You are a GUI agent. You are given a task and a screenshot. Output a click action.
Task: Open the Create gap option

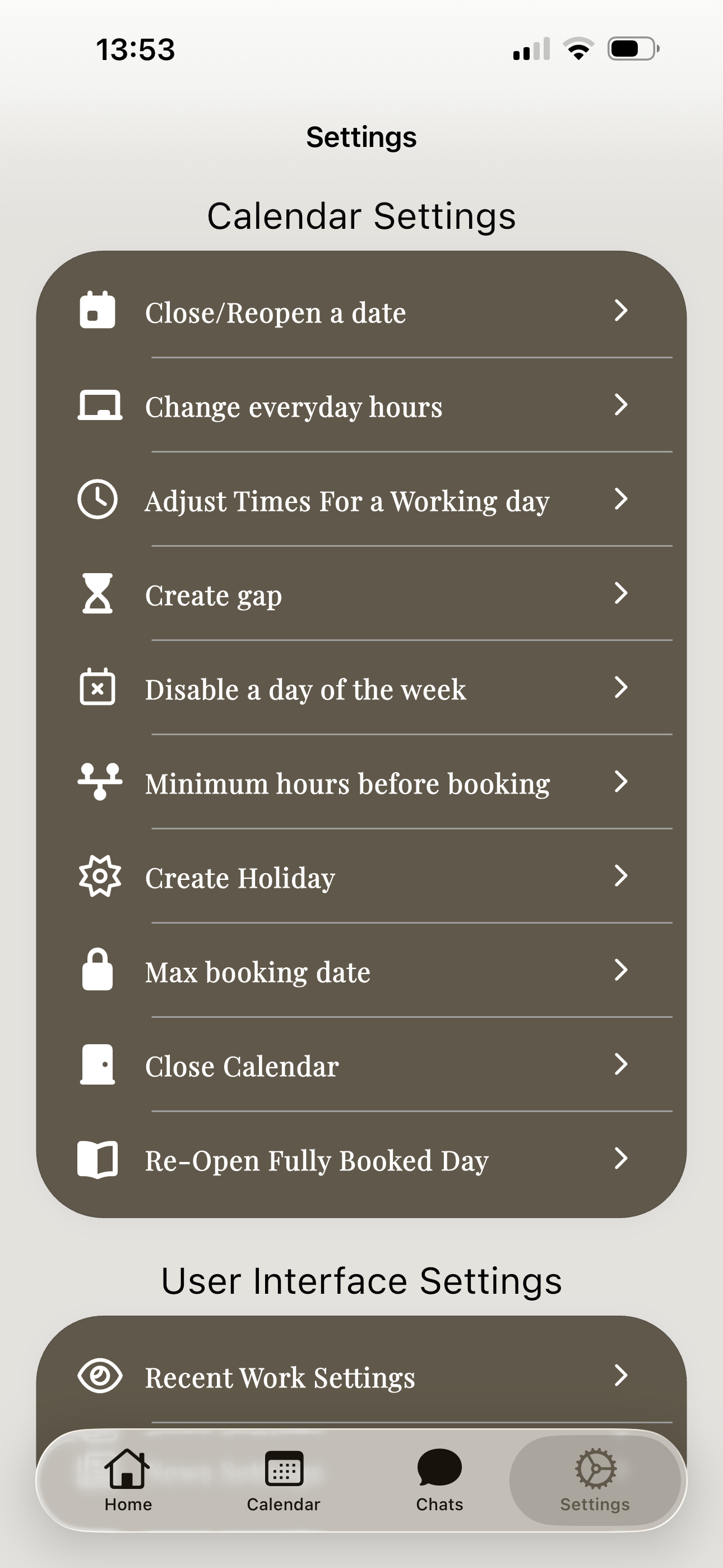tap(361, 594)
